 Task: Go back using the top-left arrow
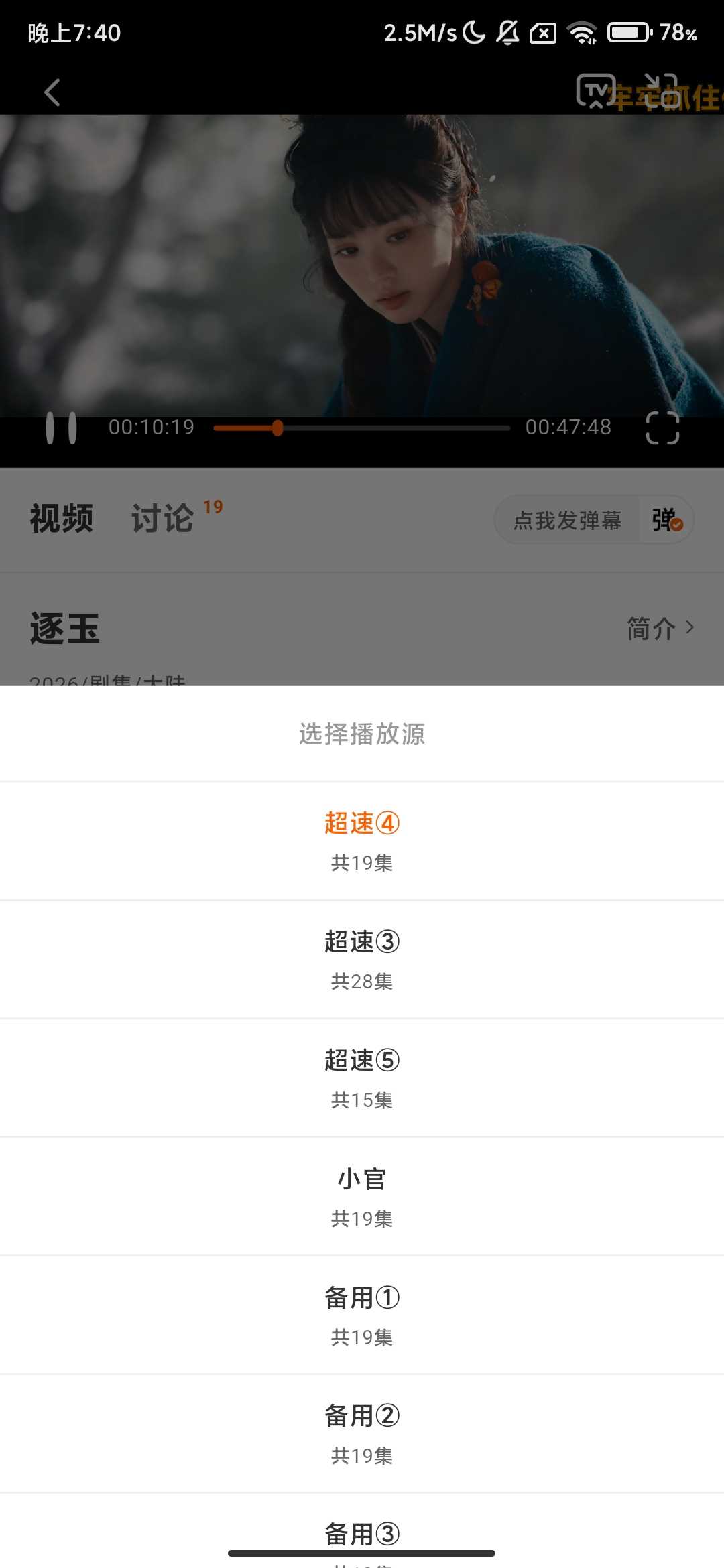point(52,92)
